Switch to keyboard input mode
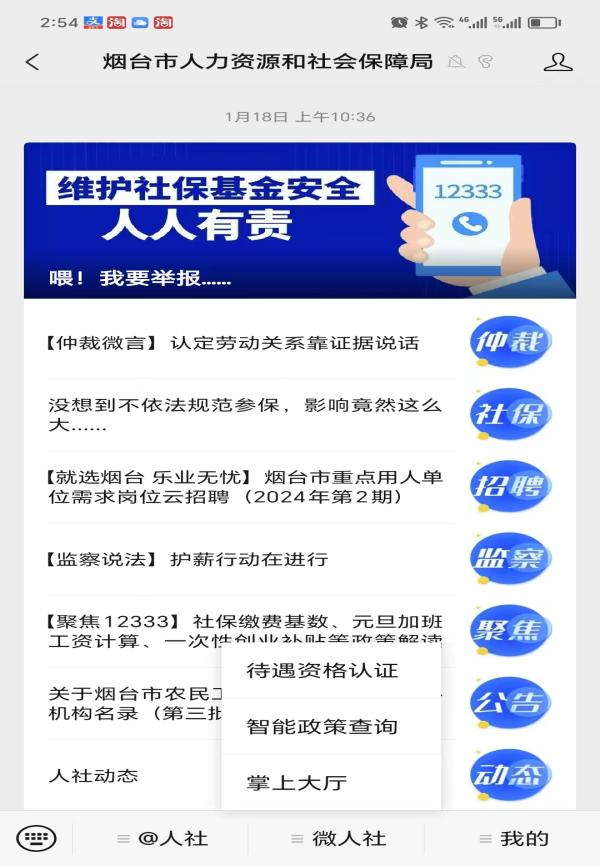Viewport: 600px width, 866px height. [x=37, y=838]
